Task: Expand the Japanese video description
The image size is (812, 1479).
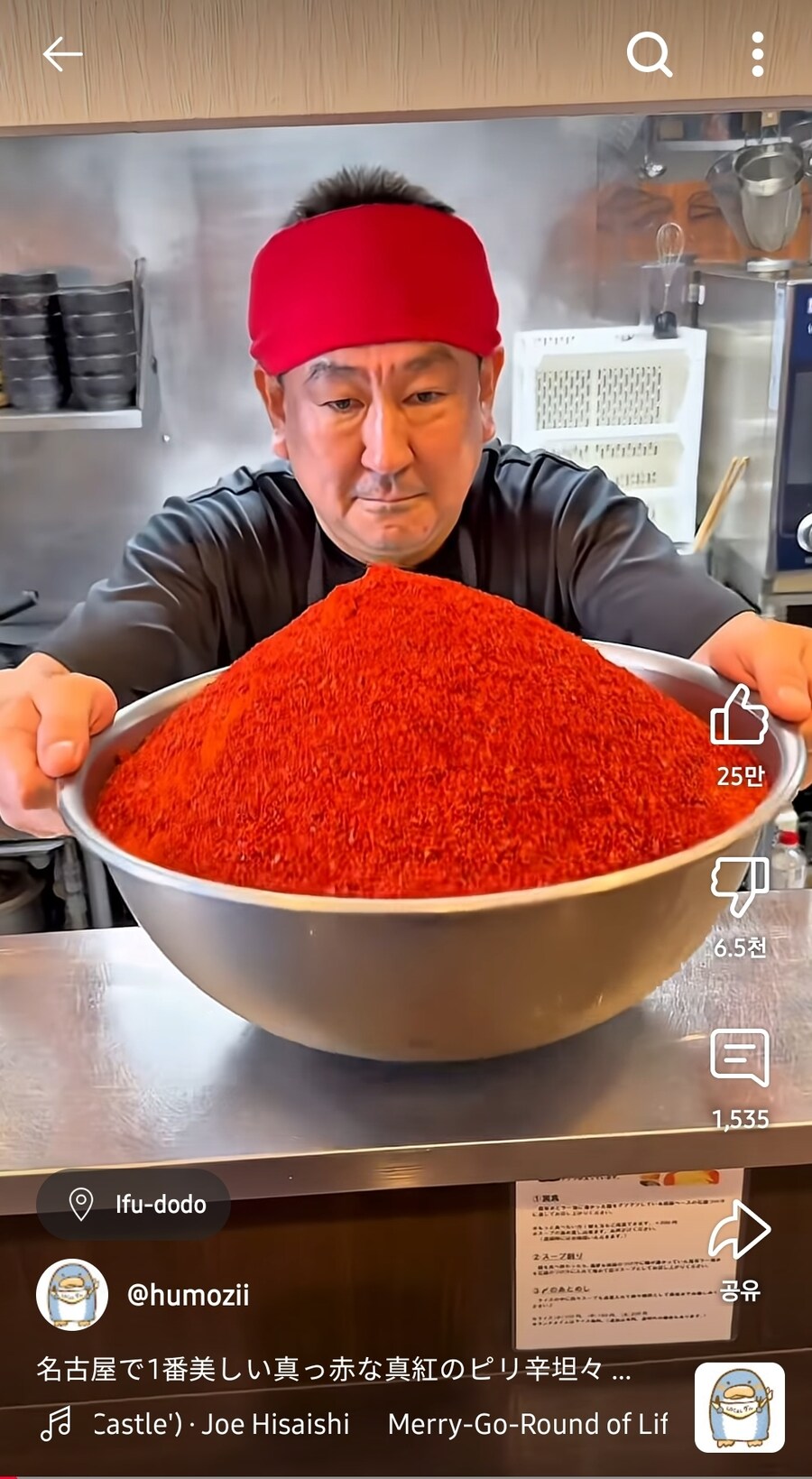Action: pyautogui.click(x=334, y=1369)
